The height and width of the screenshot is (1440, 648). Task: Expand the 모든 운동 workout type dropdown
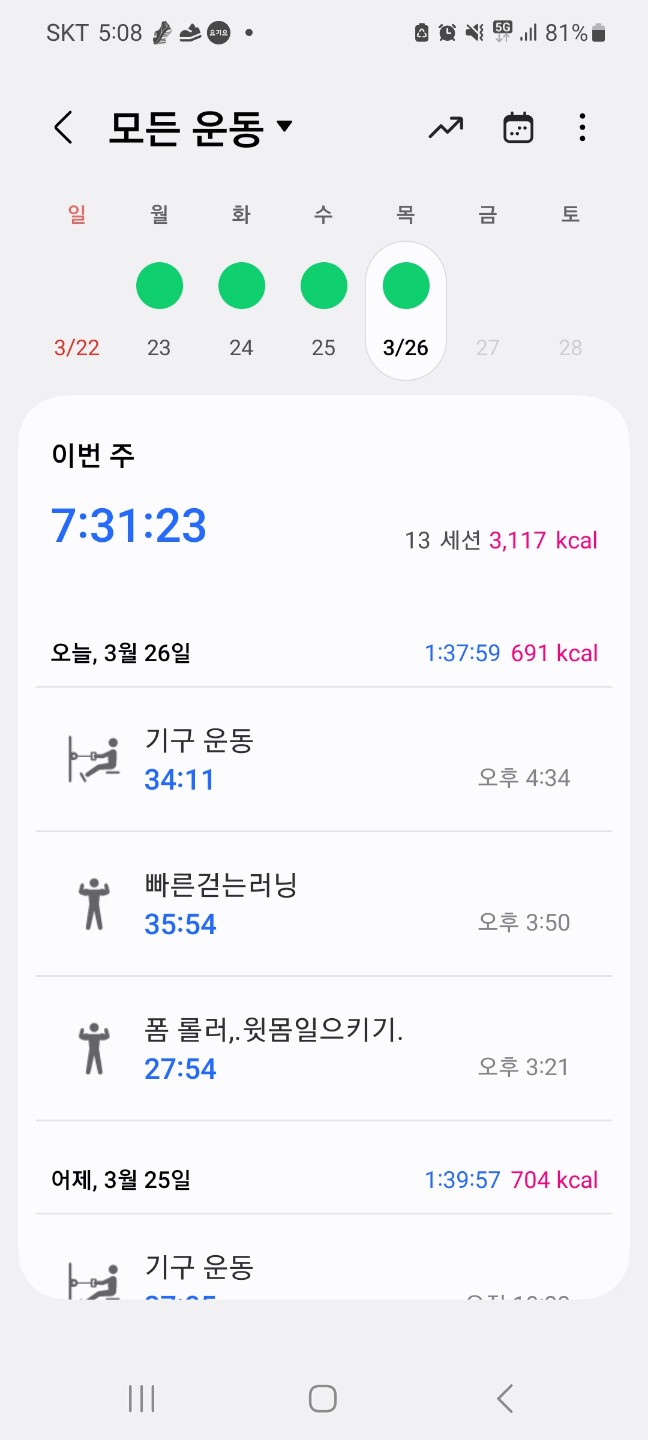[200, 128]
